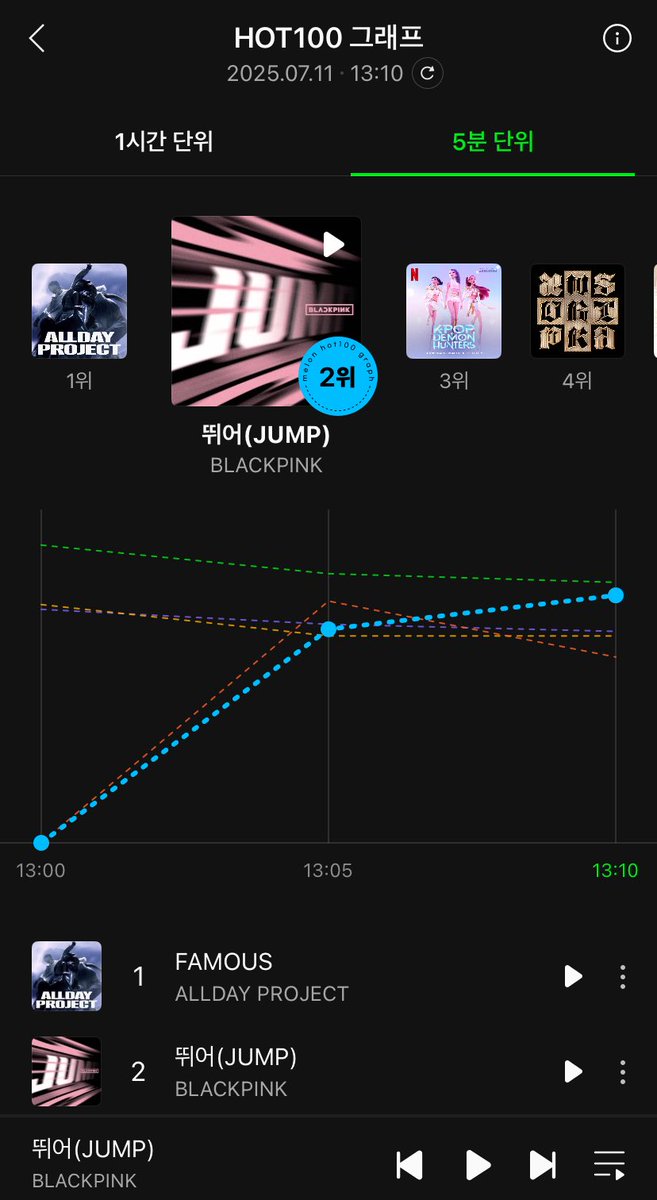Viewport: 657px width, 1200px height.
Task: Open the FAMOUS by ALLDAY PROJECT row
Action: pos(328,976)
